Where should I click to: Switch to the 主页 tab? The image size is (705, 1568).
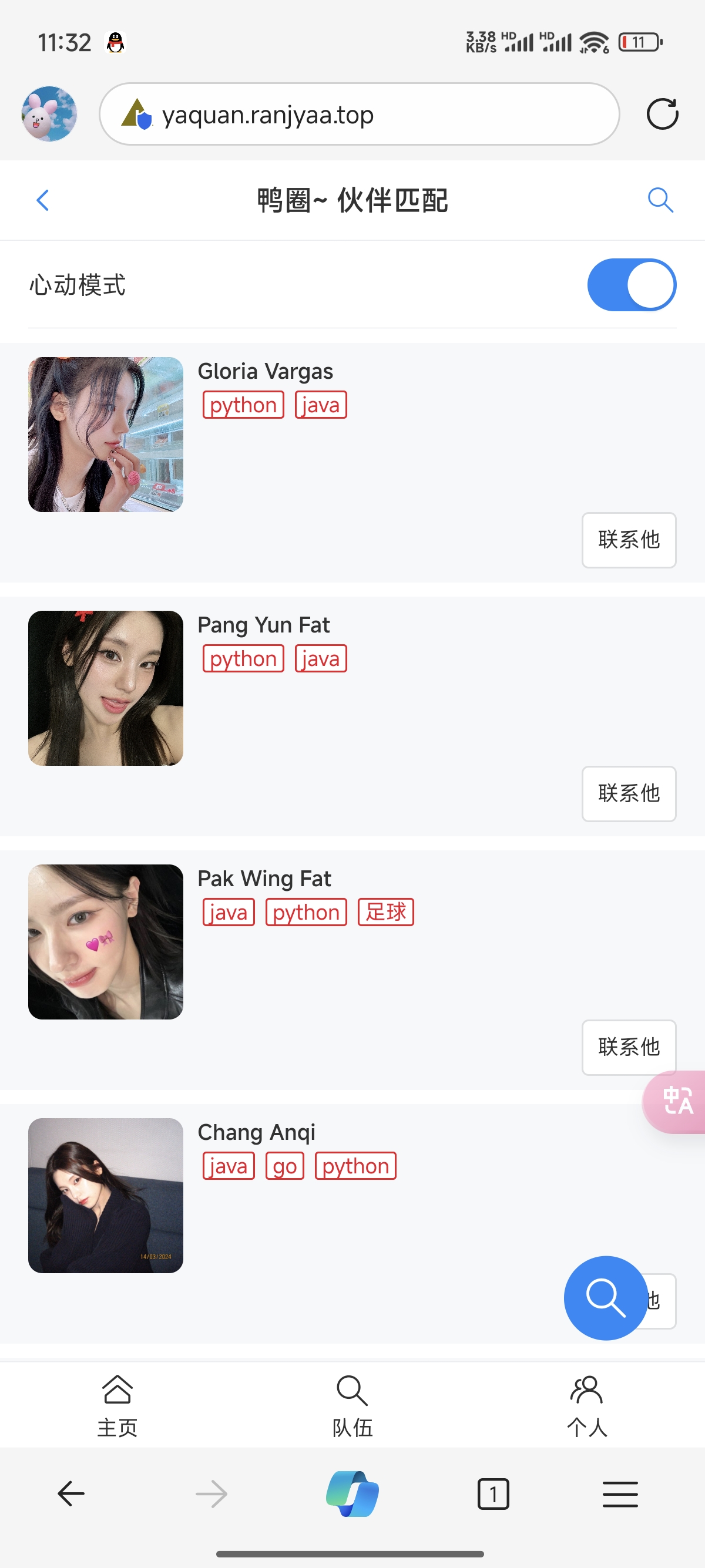coord(117,1405)
